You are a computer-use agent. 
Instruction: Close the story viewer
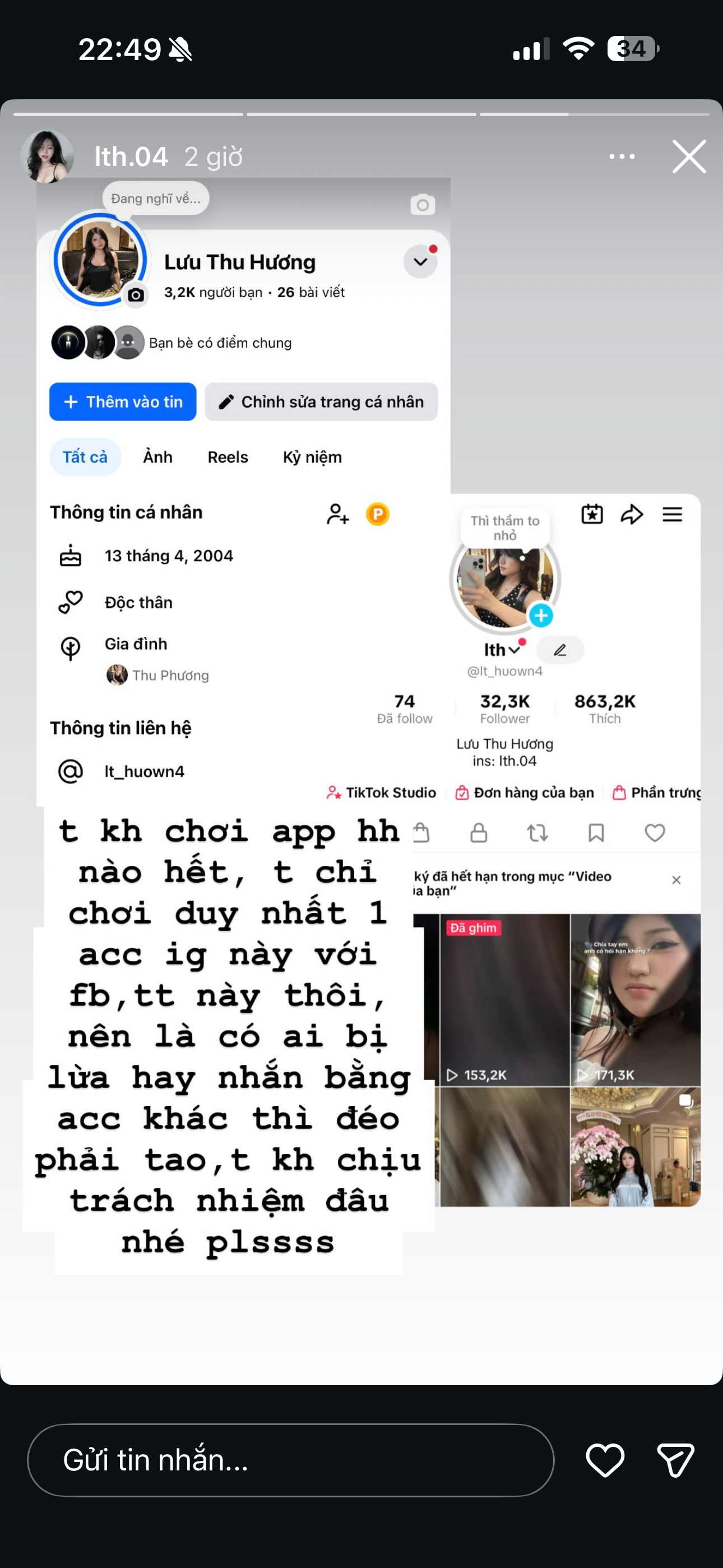[x=689, y=156]
